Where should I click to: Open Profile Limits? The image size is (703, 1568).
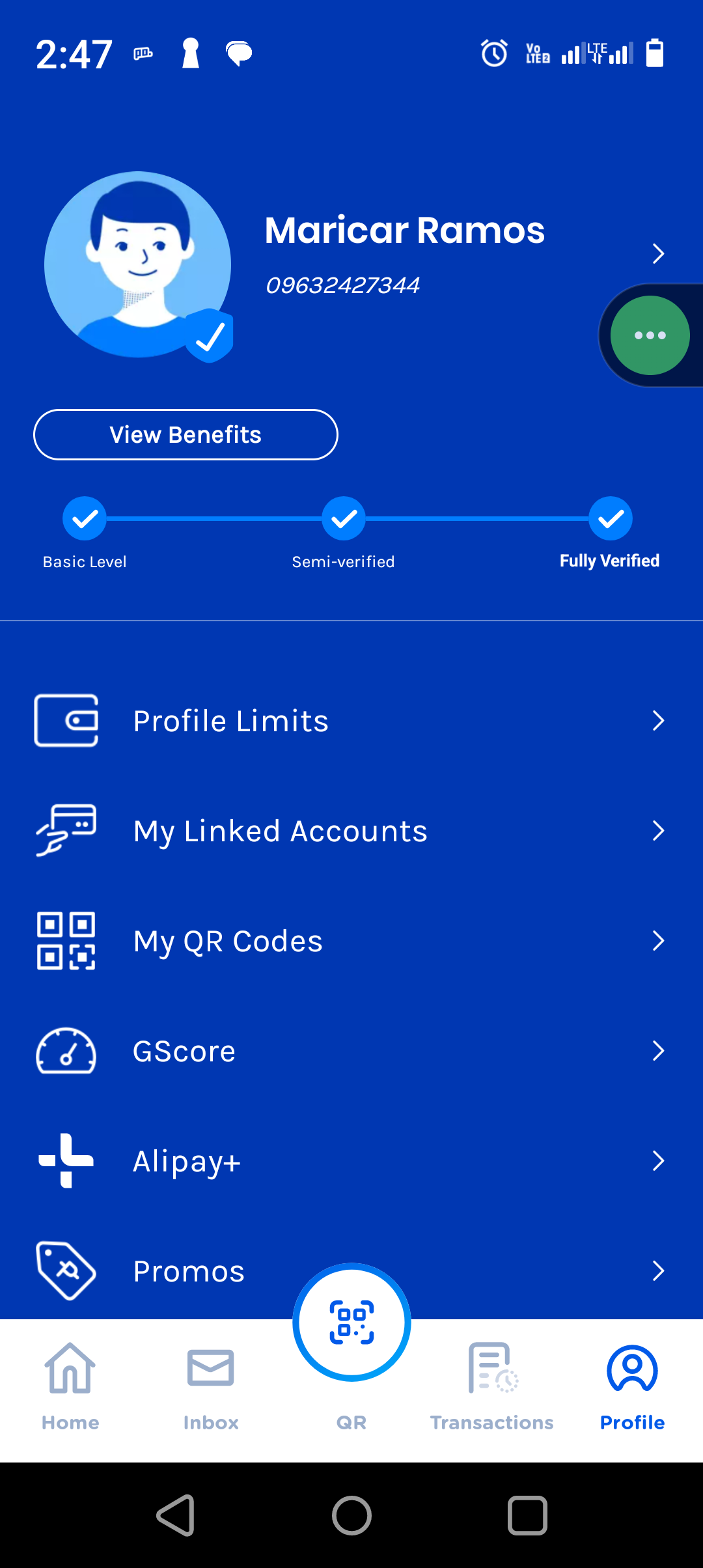pos(351,721)
